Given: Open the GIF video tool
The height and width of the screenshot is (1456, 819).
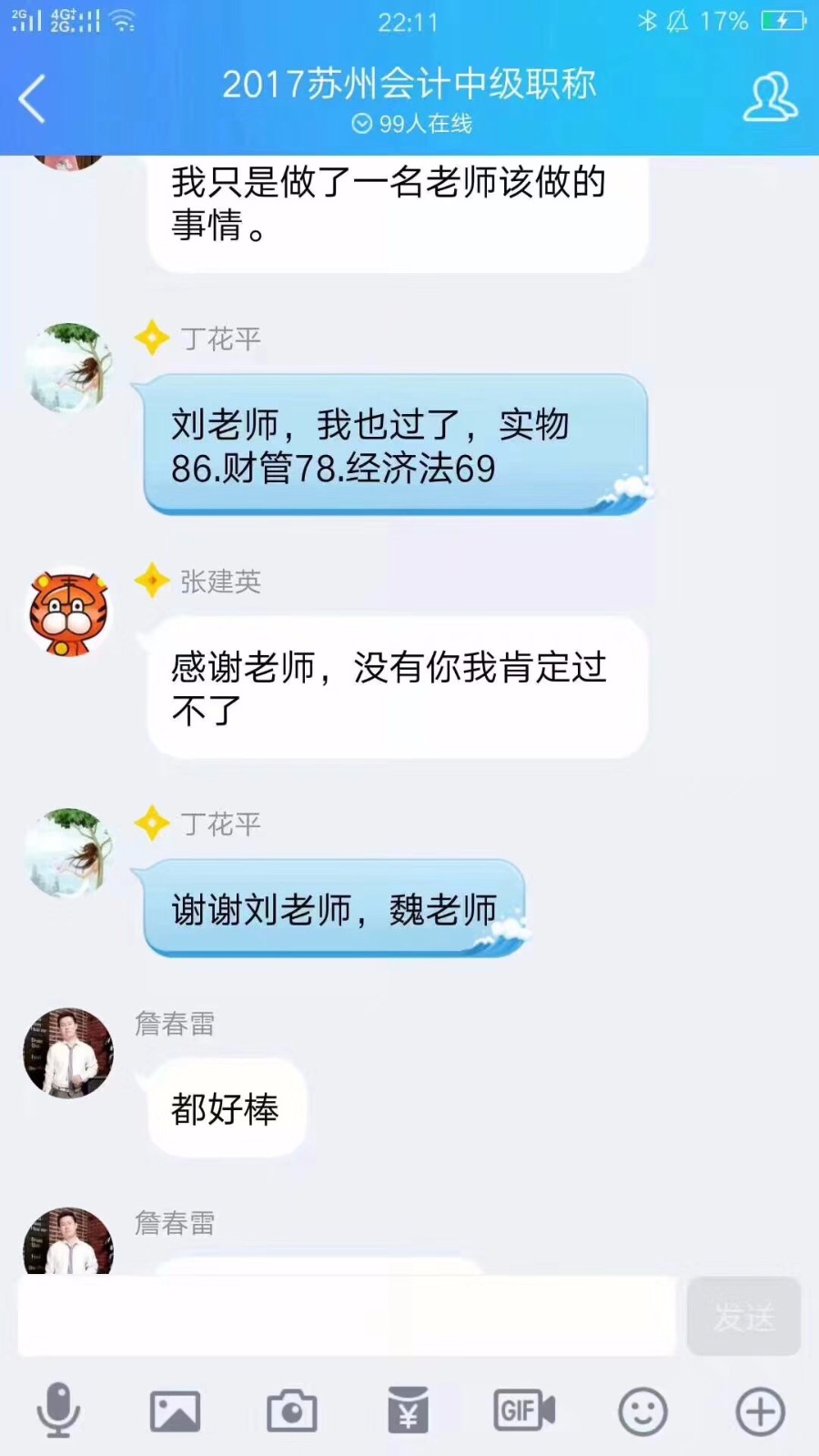Looking at the screenshot, I should (x=524, y=1410).
